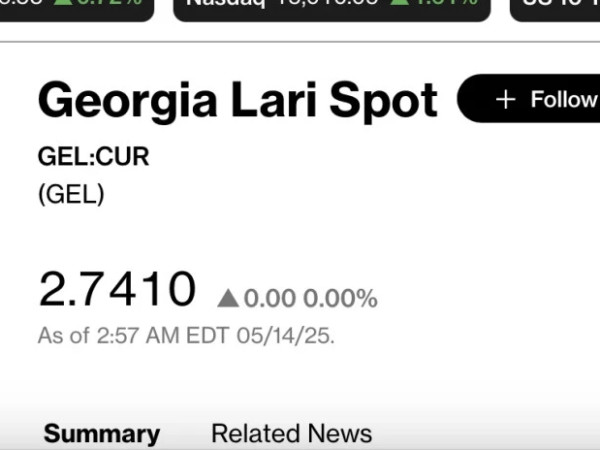The height and width of the screenshot is (450, 600).
Task: Switch to the Related News tab
Action: [291, 433]
